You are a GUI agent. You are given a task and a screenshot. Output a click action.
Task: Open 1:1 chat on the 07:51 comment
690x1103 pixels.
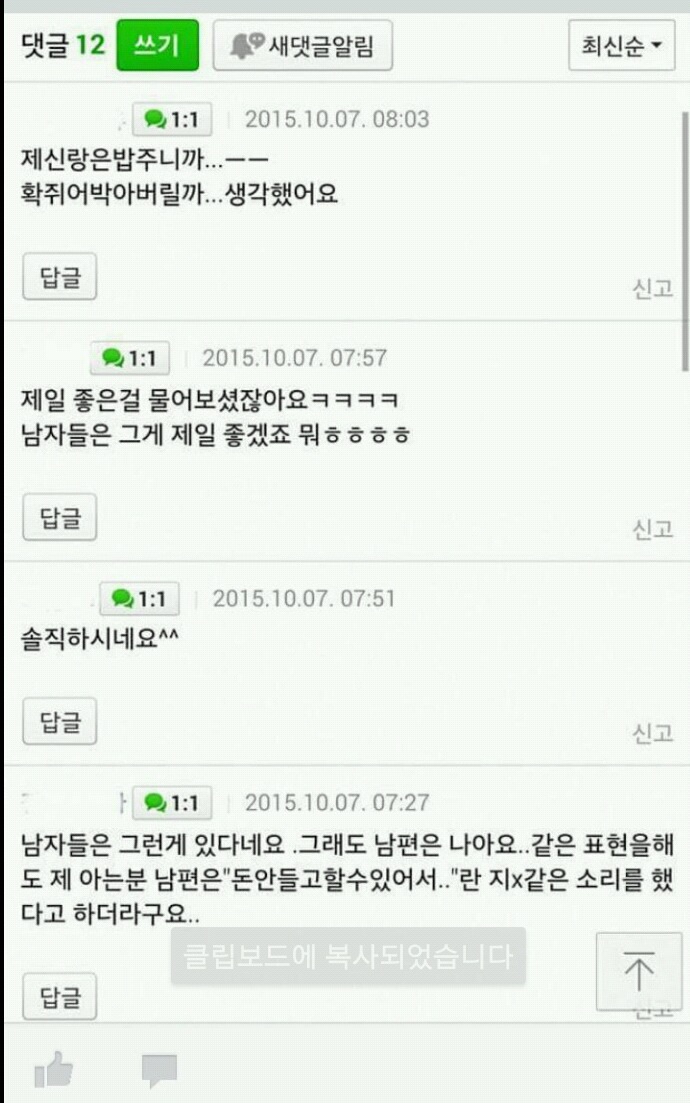139,599
